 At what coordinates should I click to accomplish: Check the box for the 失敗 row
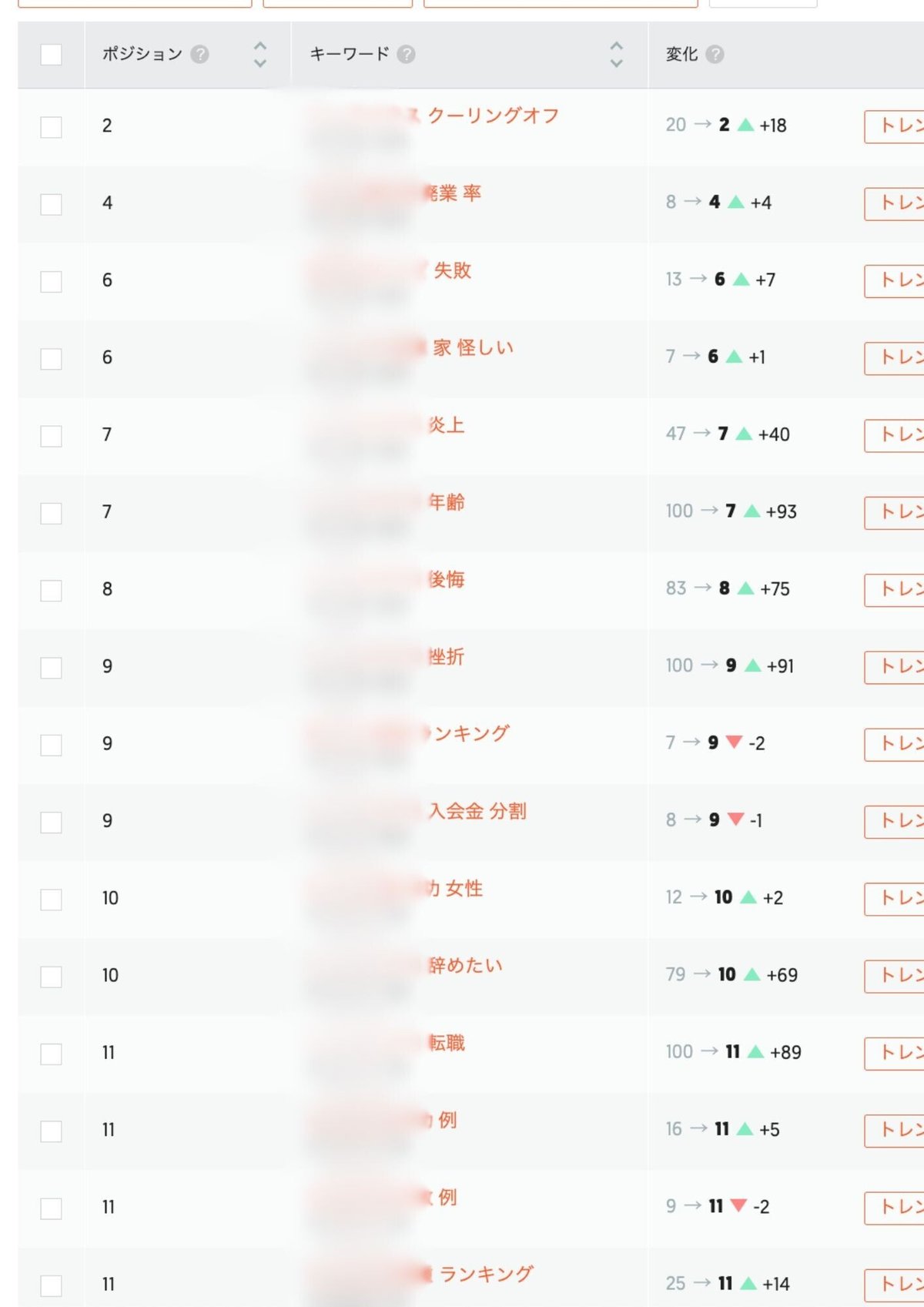[51, 281]
